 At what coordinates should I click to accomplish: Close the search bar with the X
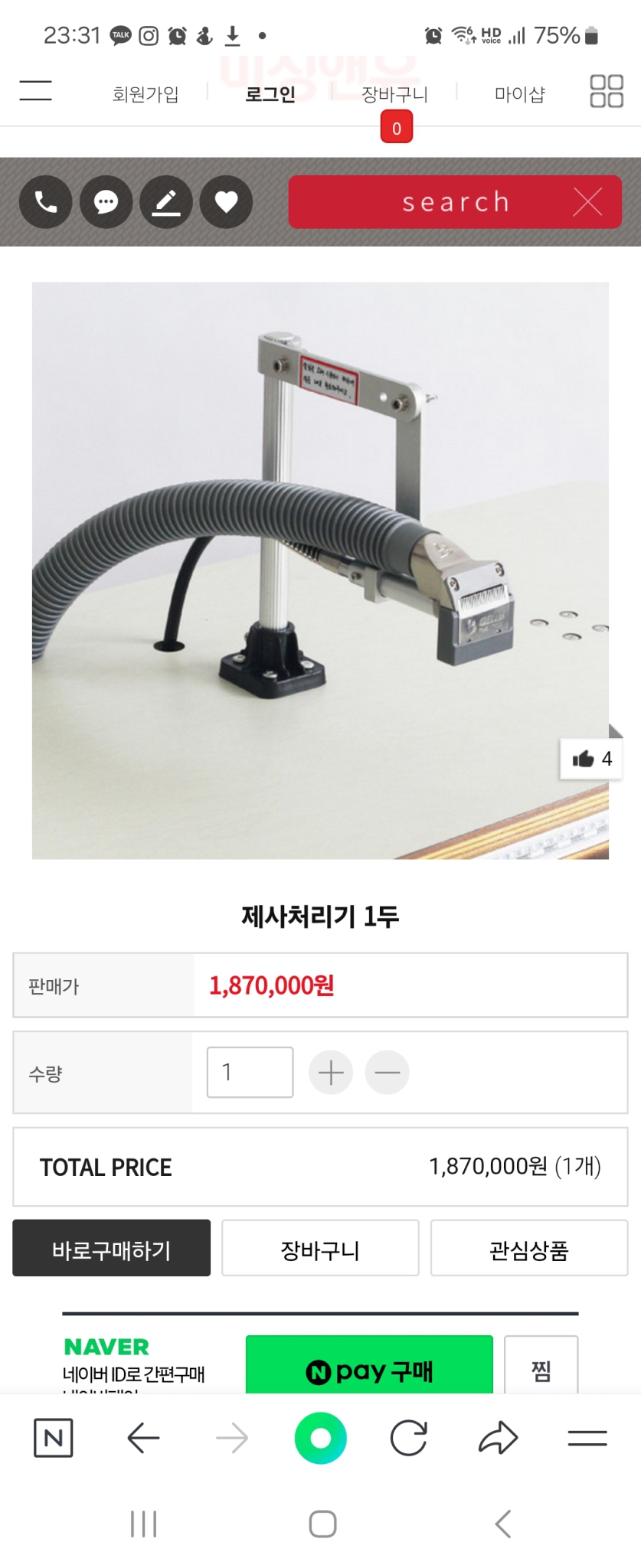pos(587,201)
